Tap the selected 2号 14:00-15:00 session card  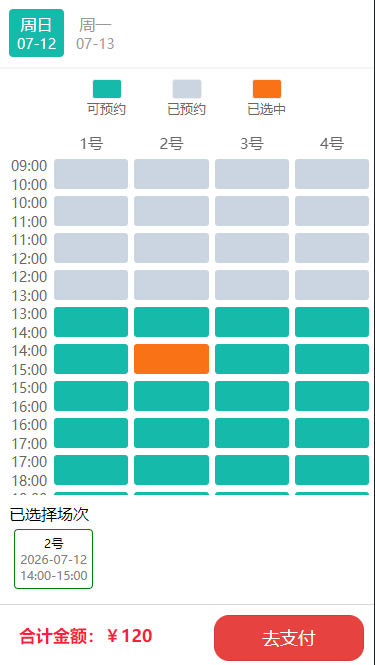[x=53, y=559]
